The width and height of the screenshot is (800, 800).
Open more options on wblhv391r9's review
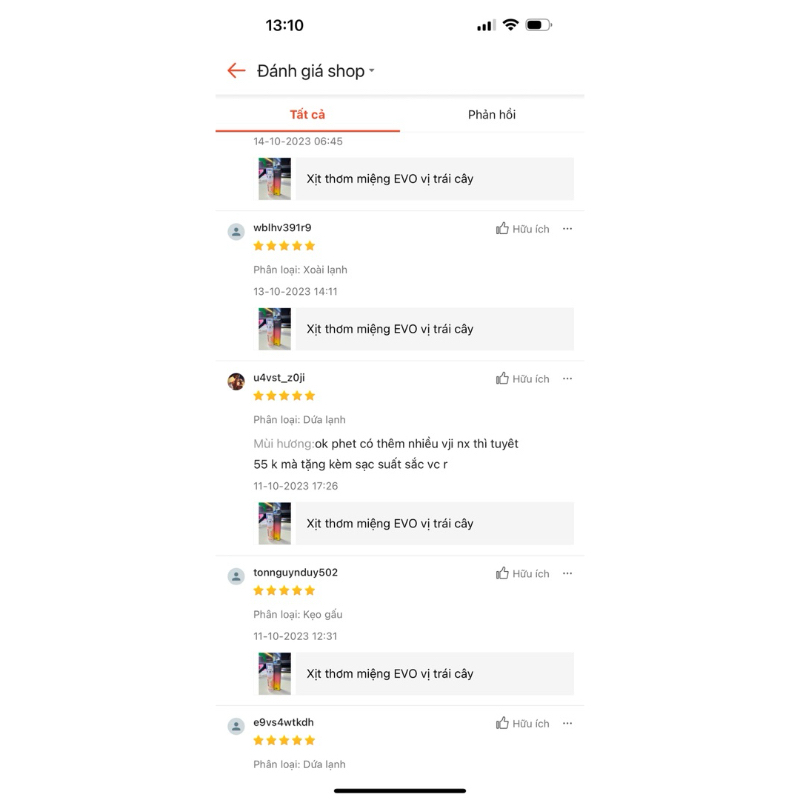567,229
